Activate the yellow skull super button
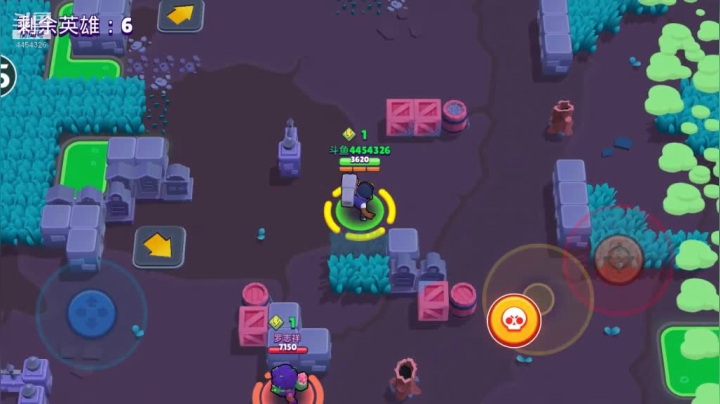The width and height of the screenshot is (720, 404). (514, 321)
